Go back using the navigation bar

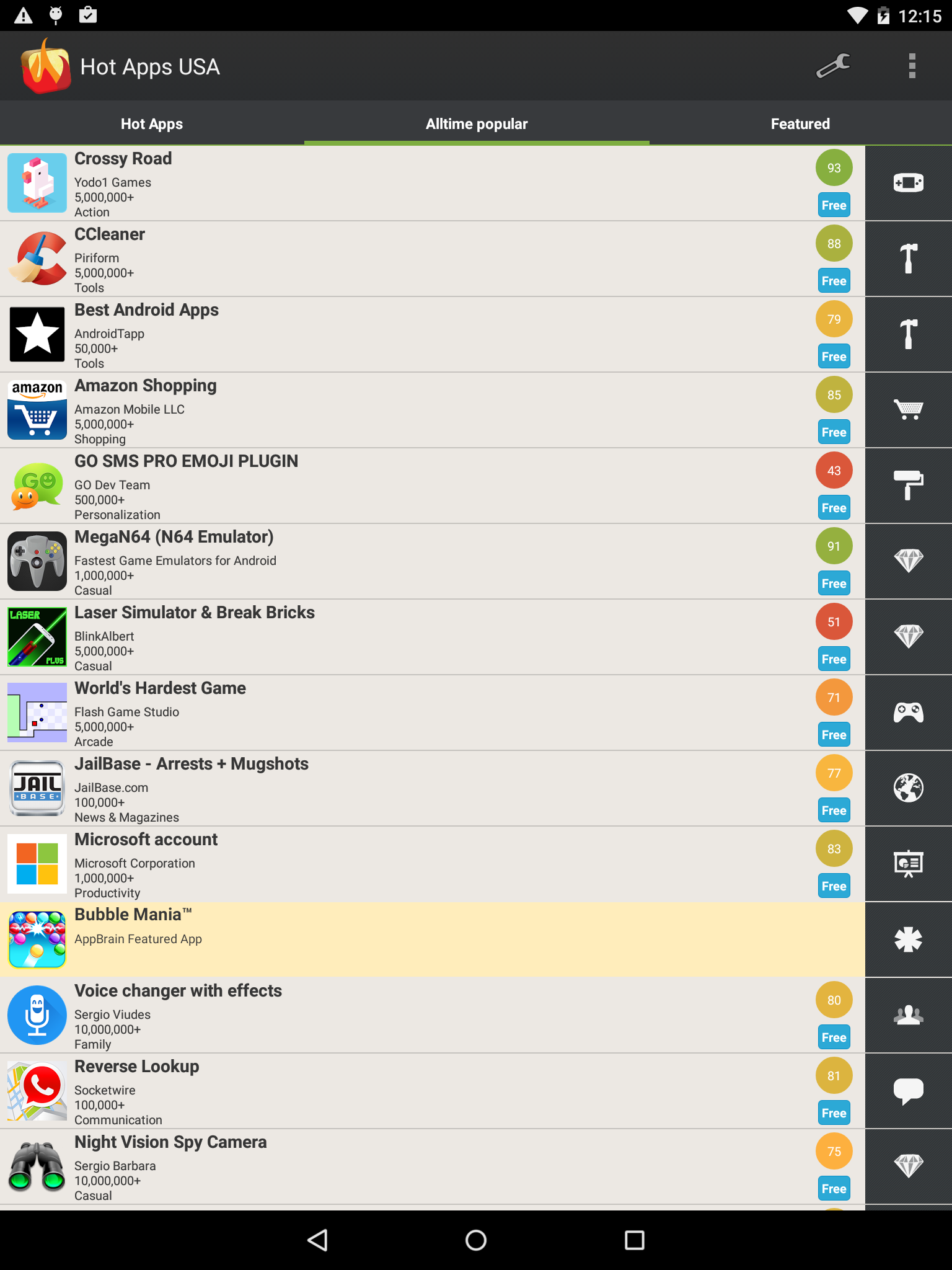317,1240
